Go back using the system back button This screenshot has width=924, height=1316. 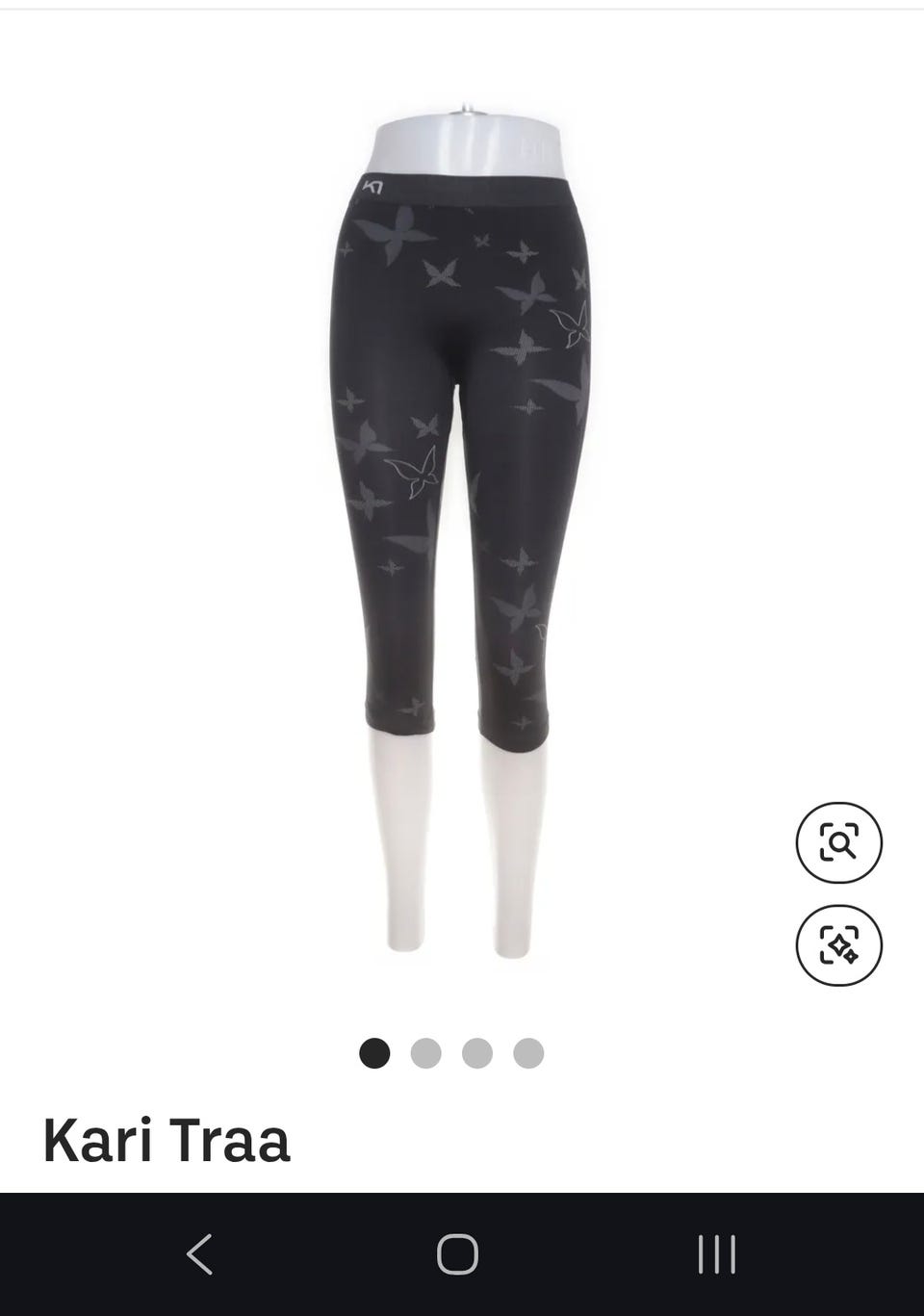(x=199, y=1254)
